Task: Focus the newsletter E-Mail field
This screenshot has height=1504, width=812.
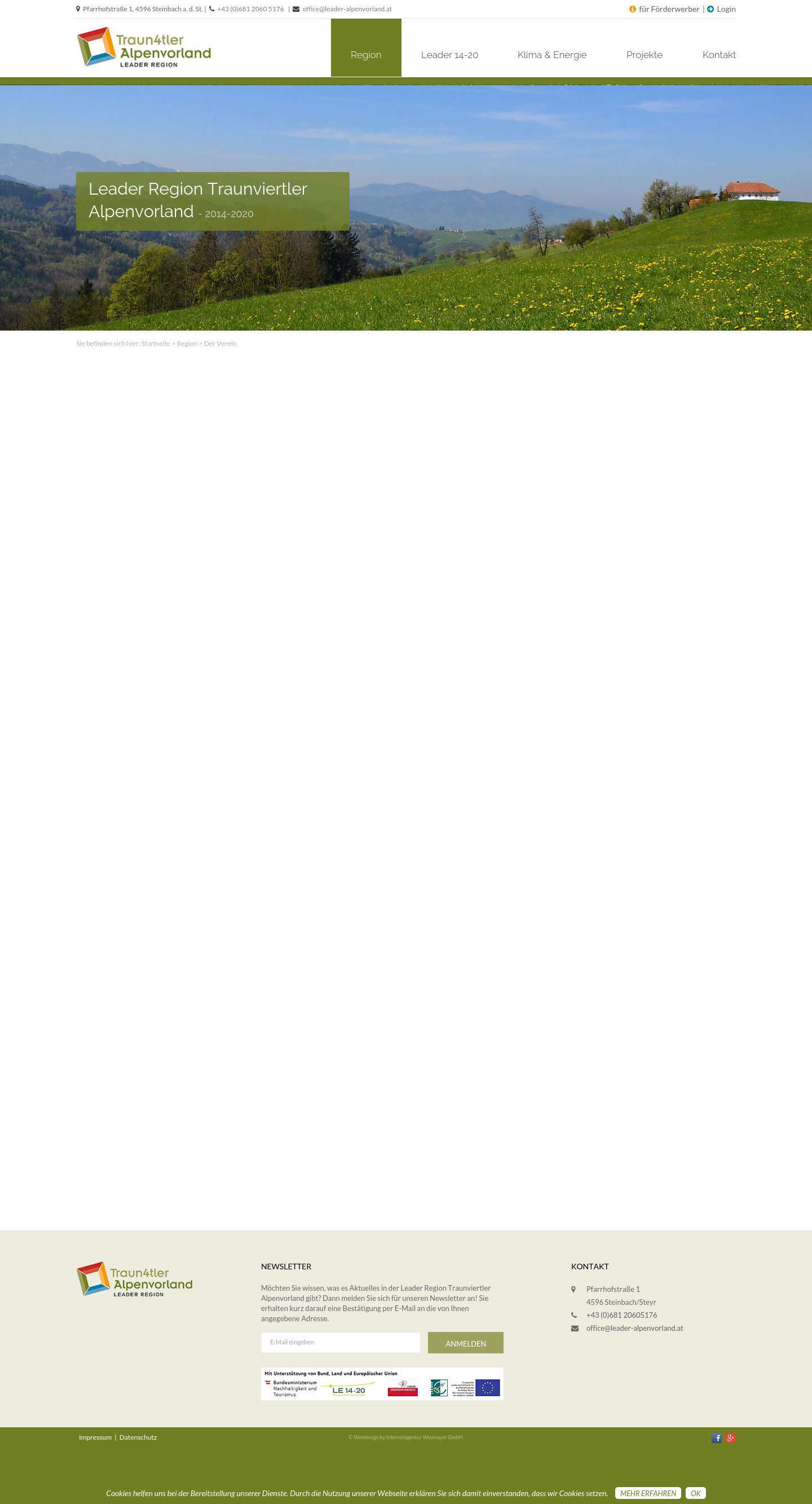Action: point(341,1342)
